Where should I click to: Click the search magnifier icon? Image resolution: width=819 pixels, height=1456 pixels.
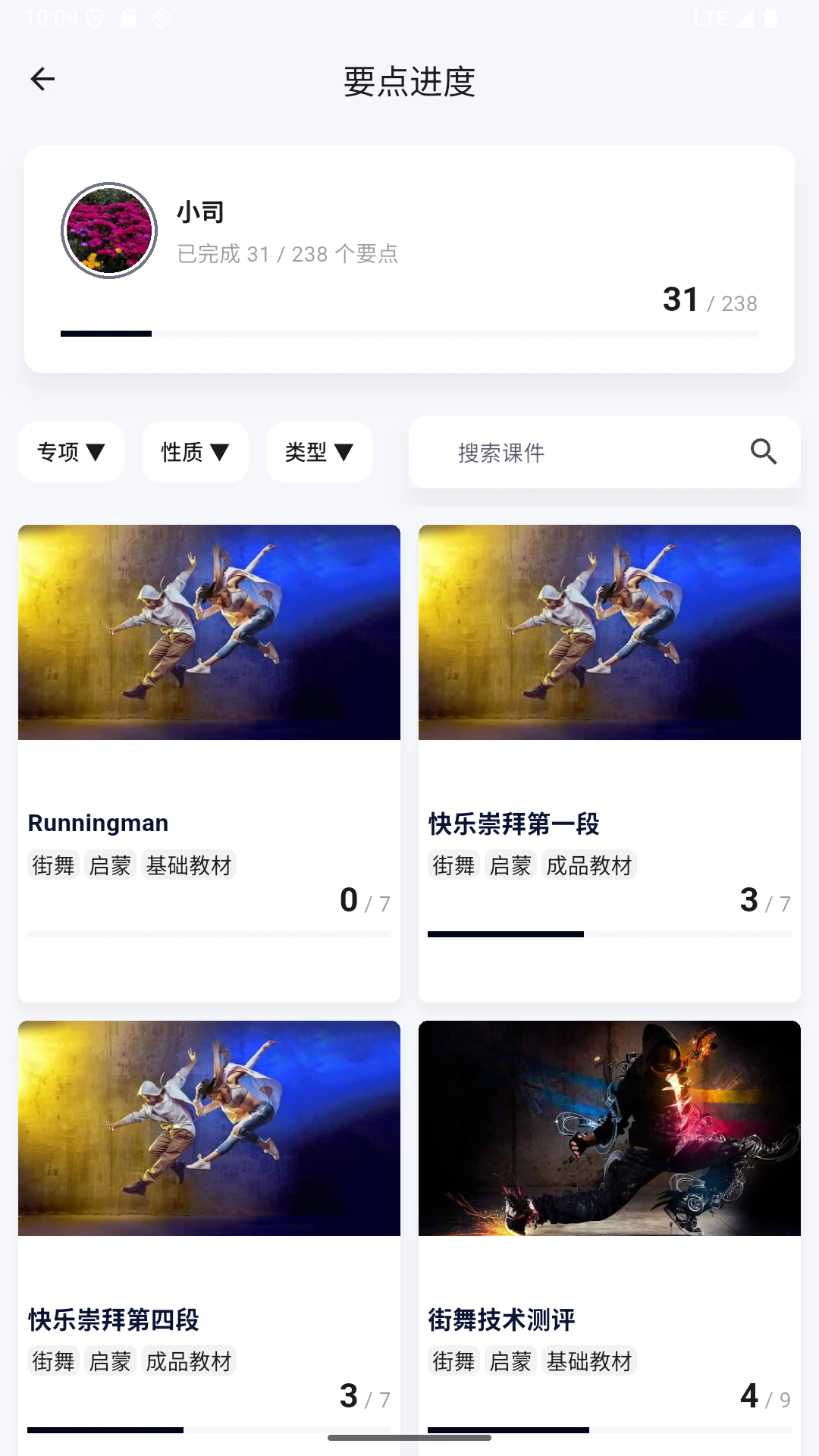coord(764,452)
